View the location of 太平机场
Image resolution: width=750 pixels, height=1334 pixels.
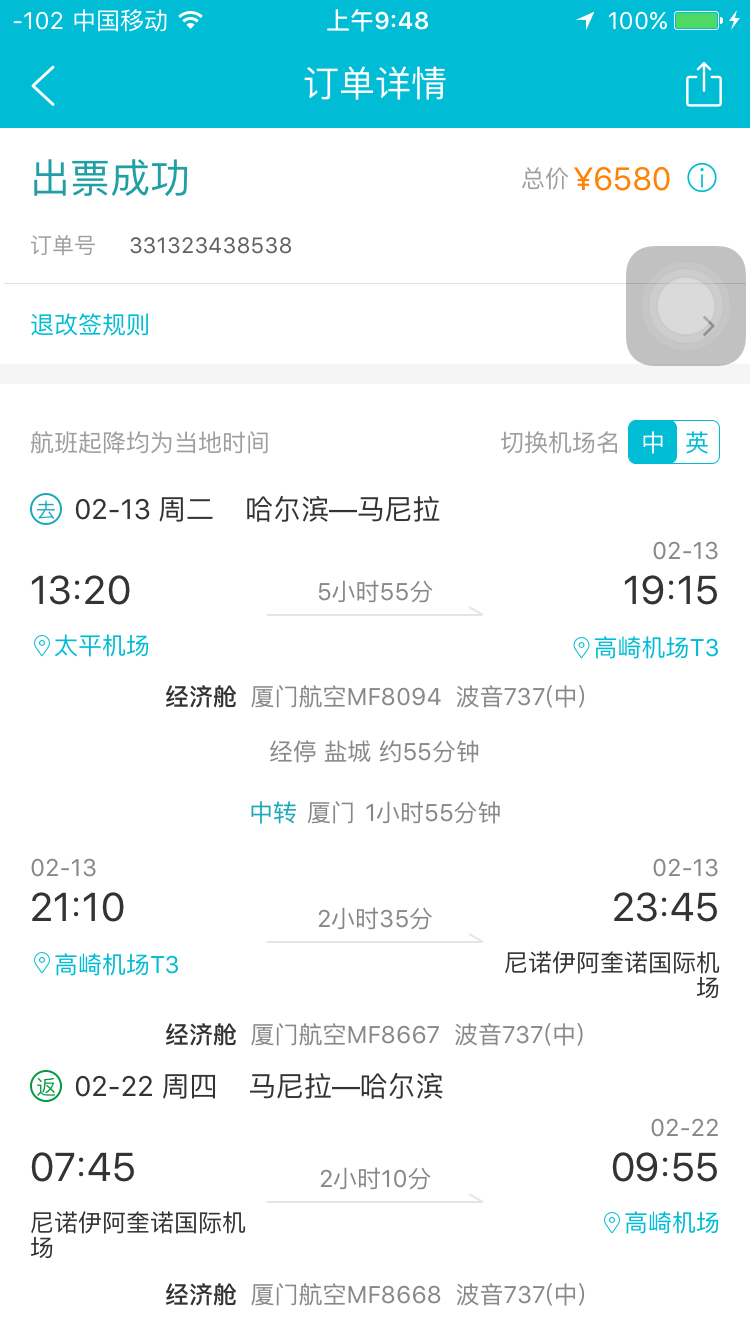91,646
